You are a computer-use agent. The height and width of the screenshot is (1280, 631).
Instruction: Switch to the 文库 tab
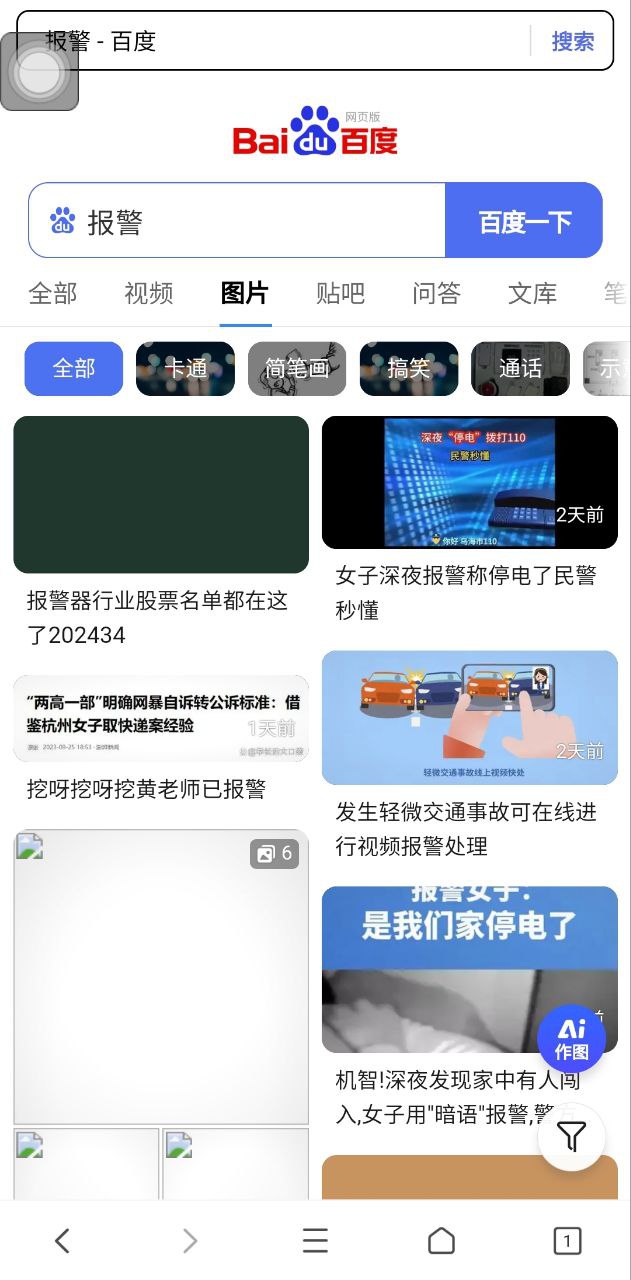532,293
